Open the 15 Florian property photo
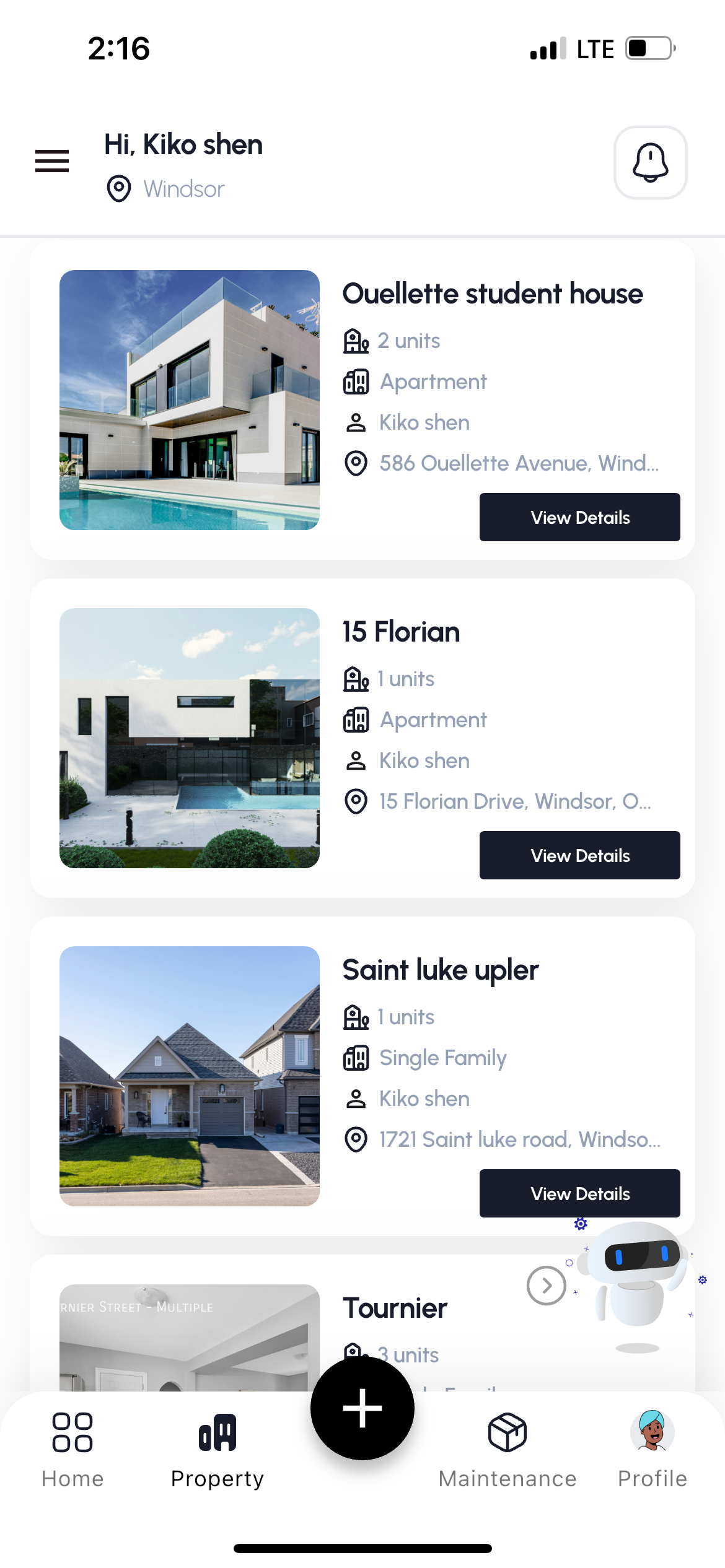The width and height of the screenshot is (725, 1568). 190,738
